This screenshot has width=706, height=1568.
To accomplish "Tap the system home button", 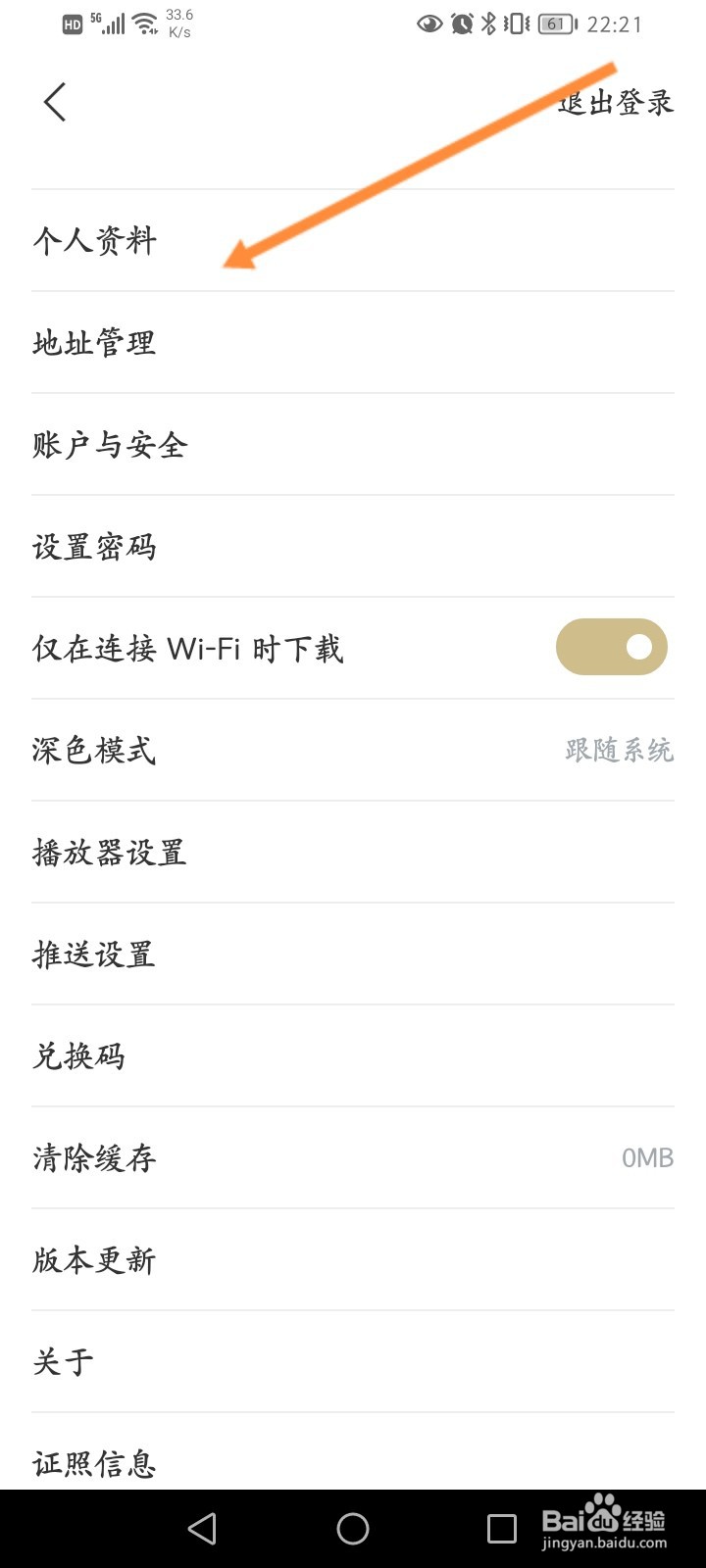I will (x=353, y=1529).
